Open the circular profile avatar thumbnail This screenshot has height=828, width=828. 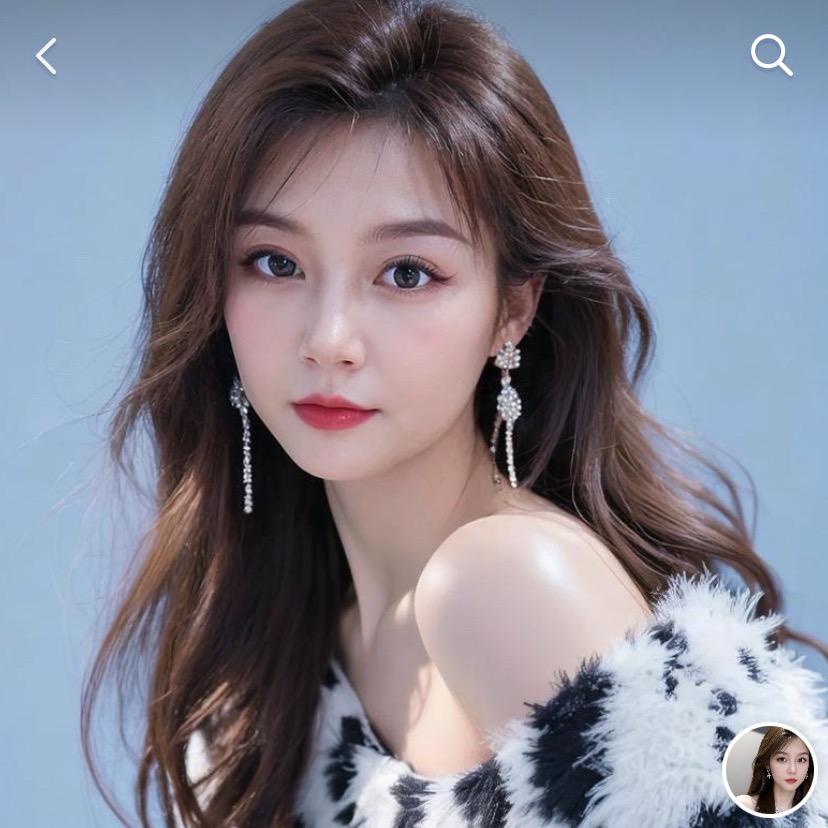point(769,769)
